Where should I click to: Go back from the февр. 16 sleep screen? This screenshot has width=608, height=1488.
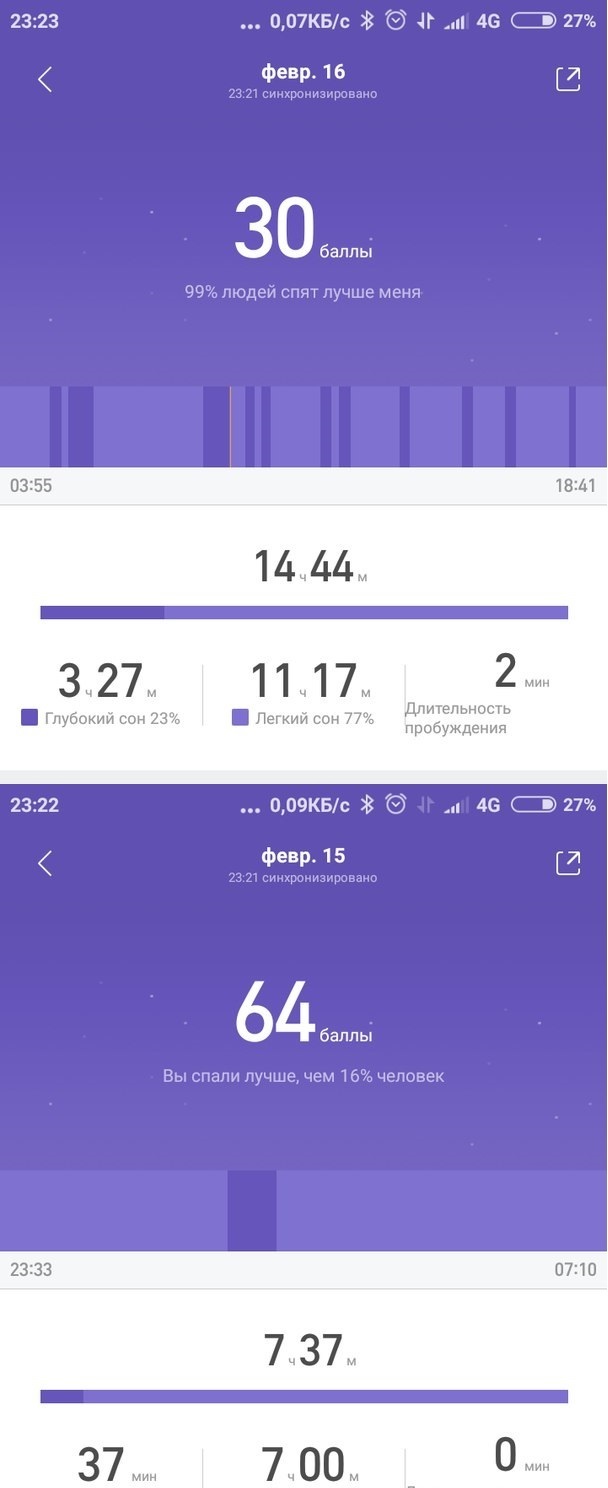pyautogui.click(x=45, y=80)
